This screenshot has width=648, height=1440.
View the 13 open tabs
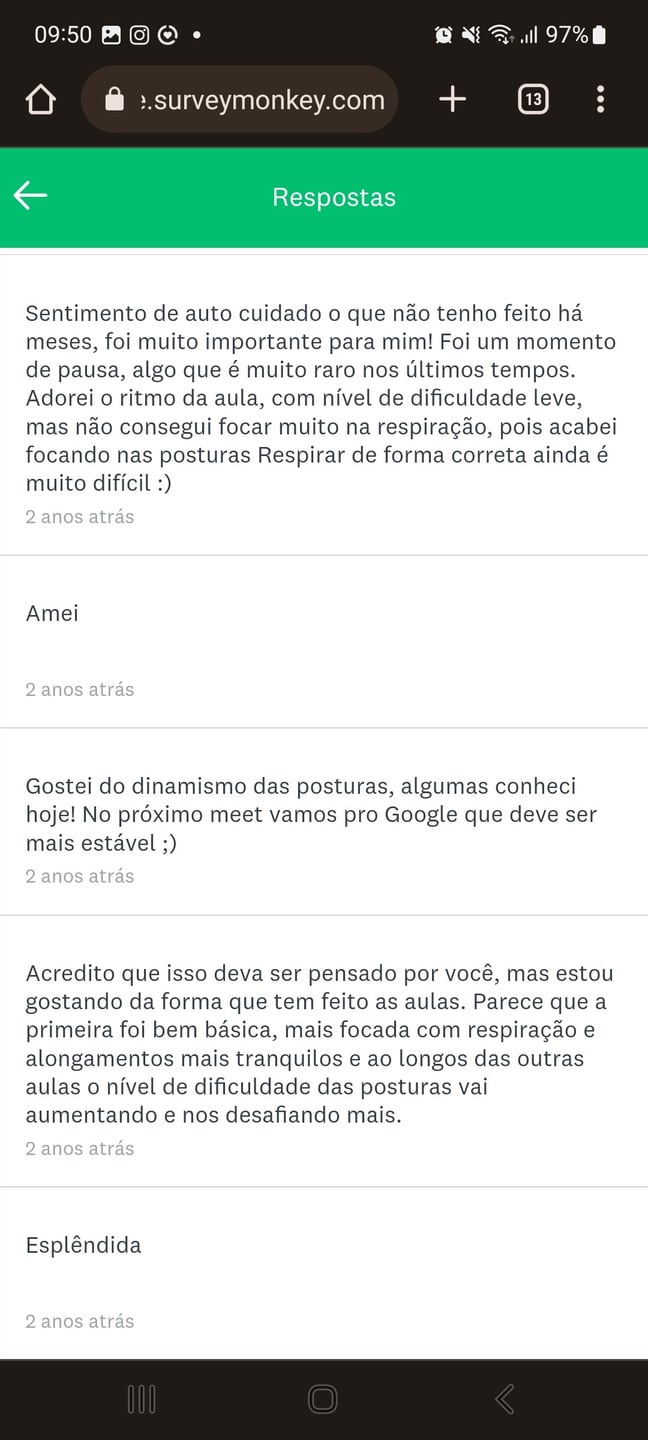(533, 99)
